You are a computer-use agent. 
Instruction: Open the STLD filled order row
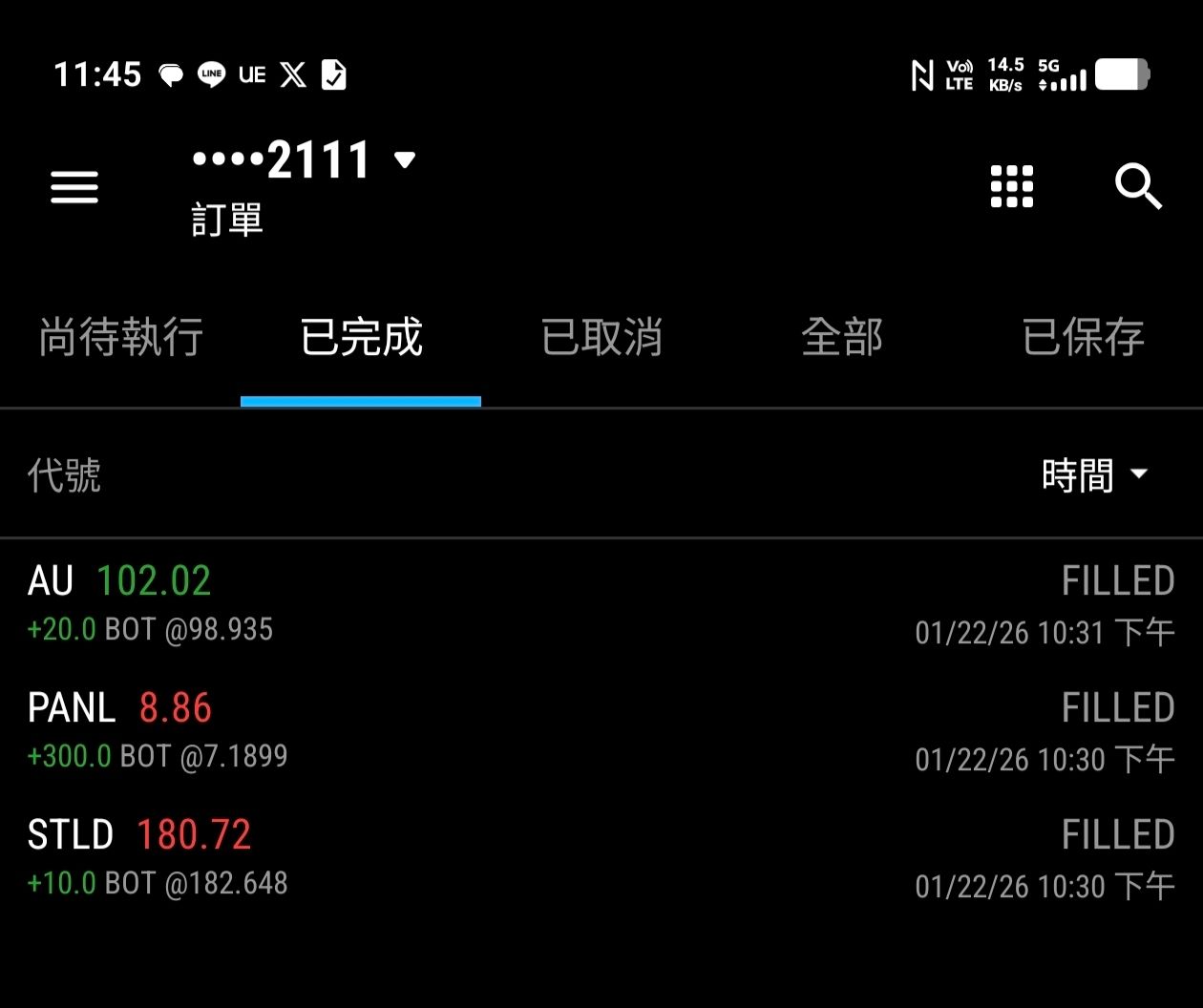coord(601,858)
